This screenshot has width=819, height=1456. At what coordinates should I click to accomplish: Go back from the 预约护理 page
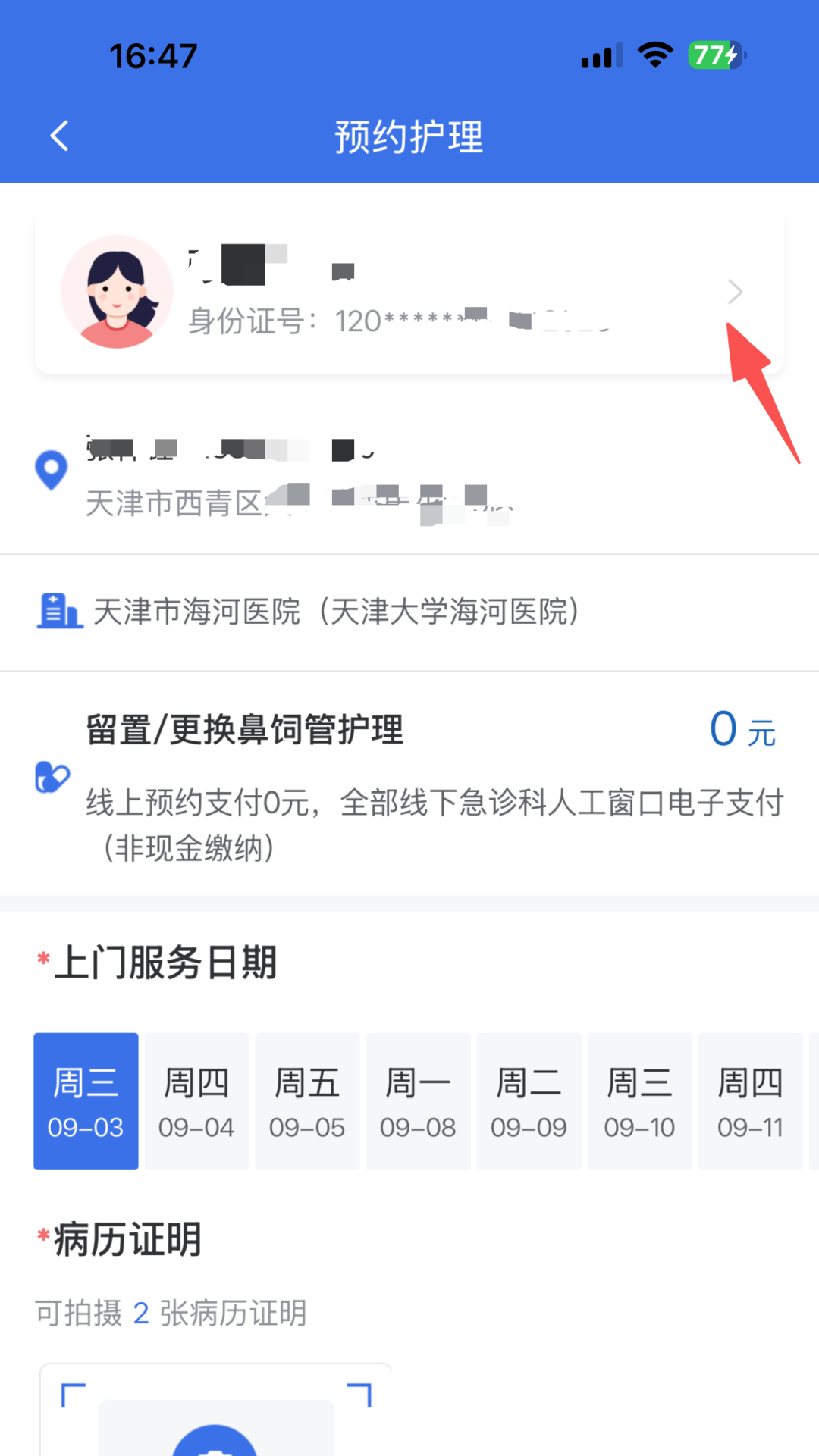tap(59, 136)
